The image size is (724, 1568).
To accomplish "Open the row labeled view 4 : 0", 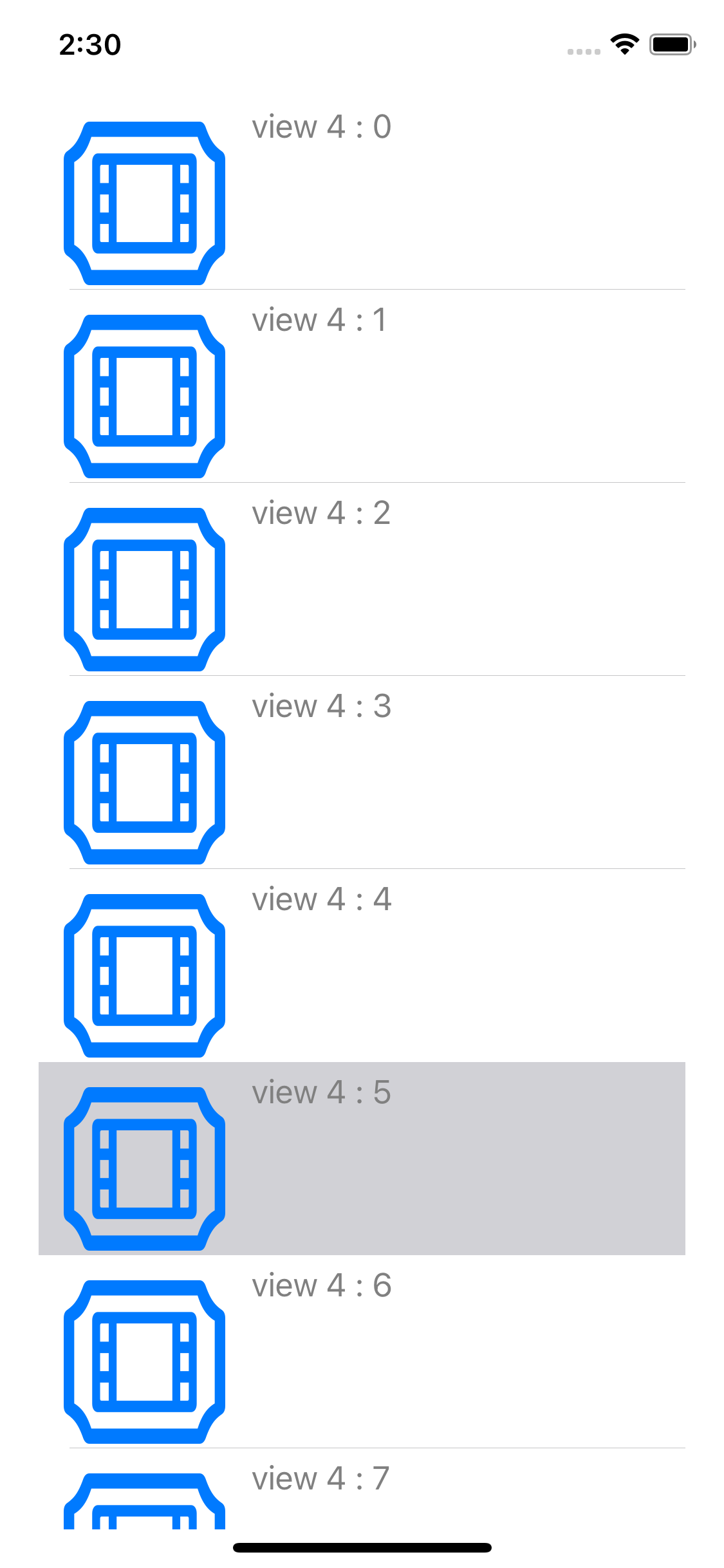I will pos(362,193).
